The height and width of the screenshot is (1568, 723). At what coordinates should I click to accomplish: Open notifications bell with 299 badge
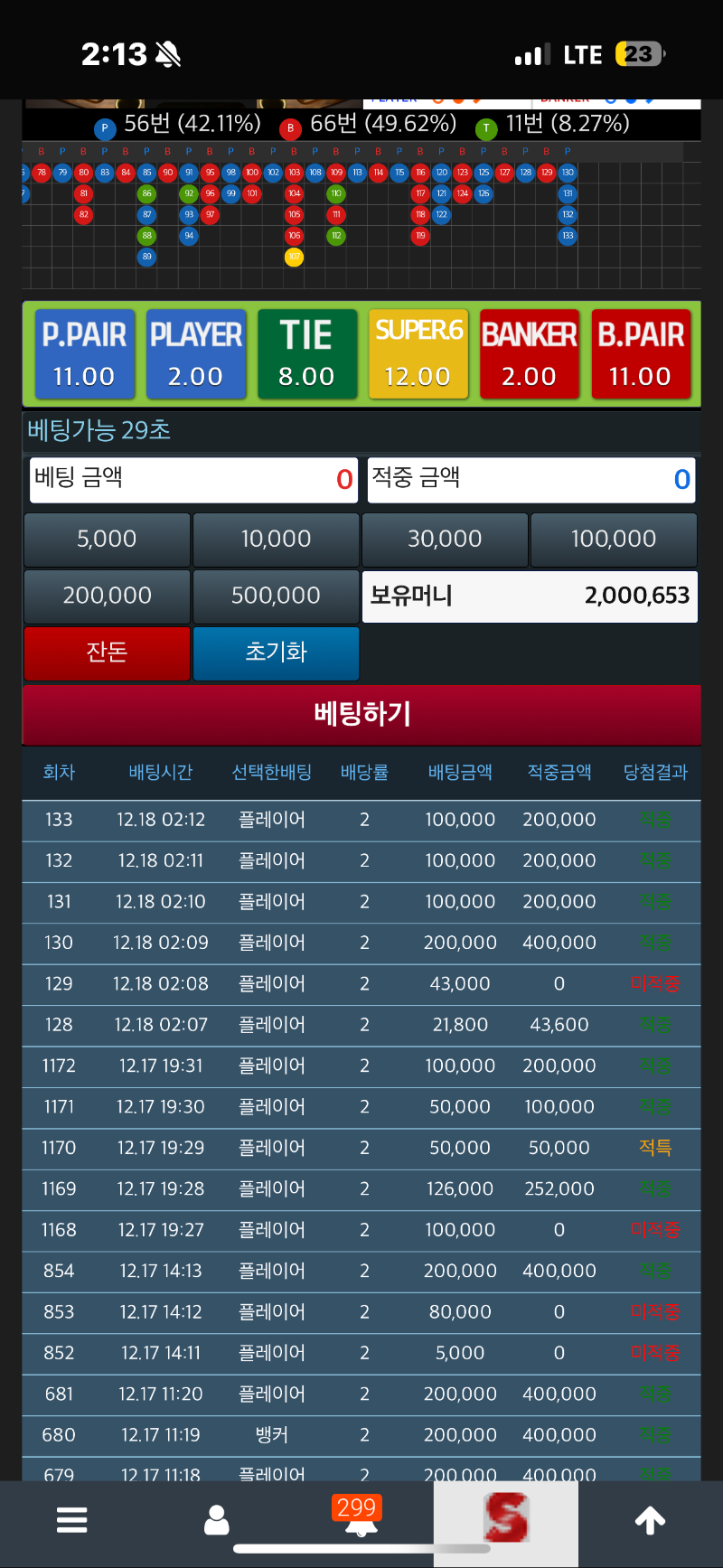pyautogui.click(x=360, y=1518)
